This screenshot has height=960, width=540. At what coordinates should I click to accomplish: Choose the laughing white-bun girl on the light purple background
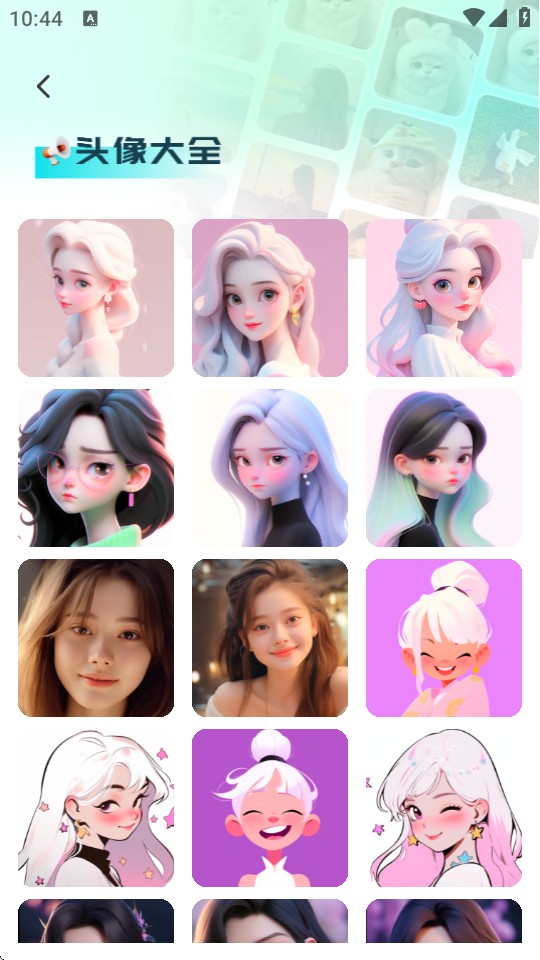pyautogui.click(x=444, y=637)
